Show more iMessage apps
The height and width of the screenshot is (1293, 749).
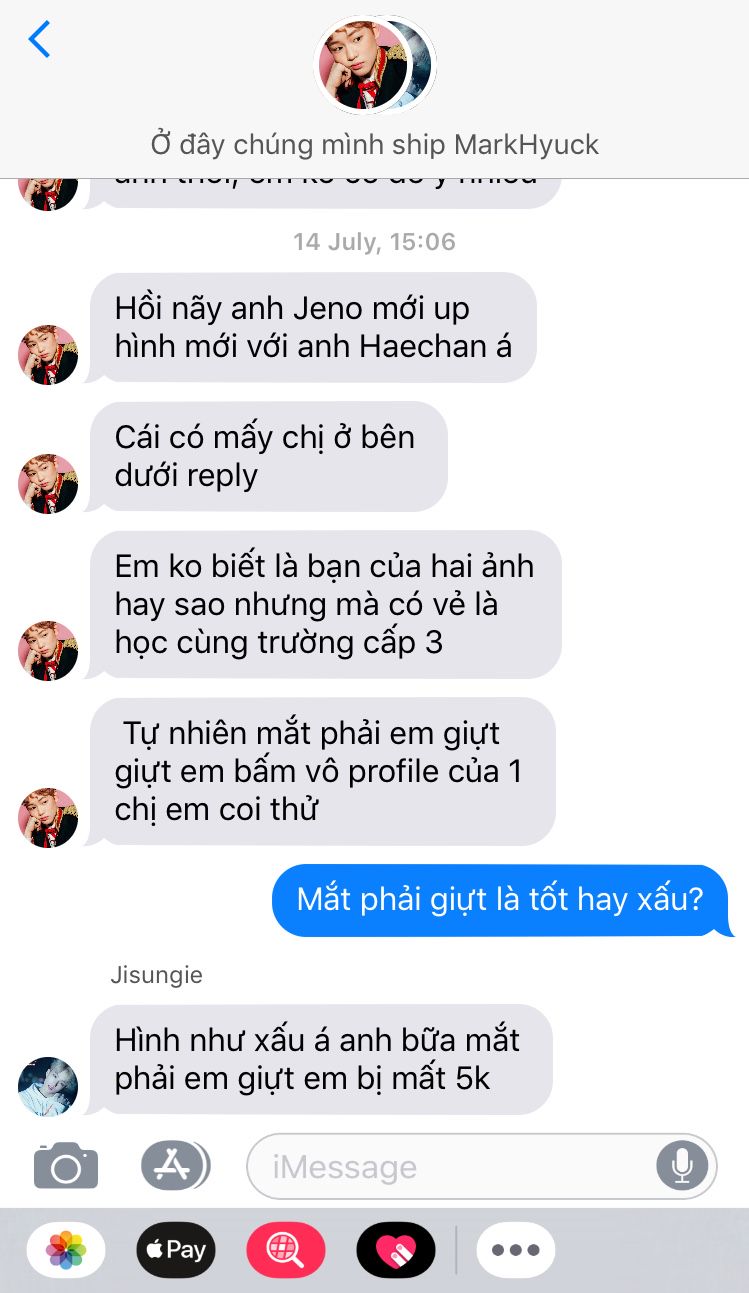pyautogui.click(x=515, y=1250)
